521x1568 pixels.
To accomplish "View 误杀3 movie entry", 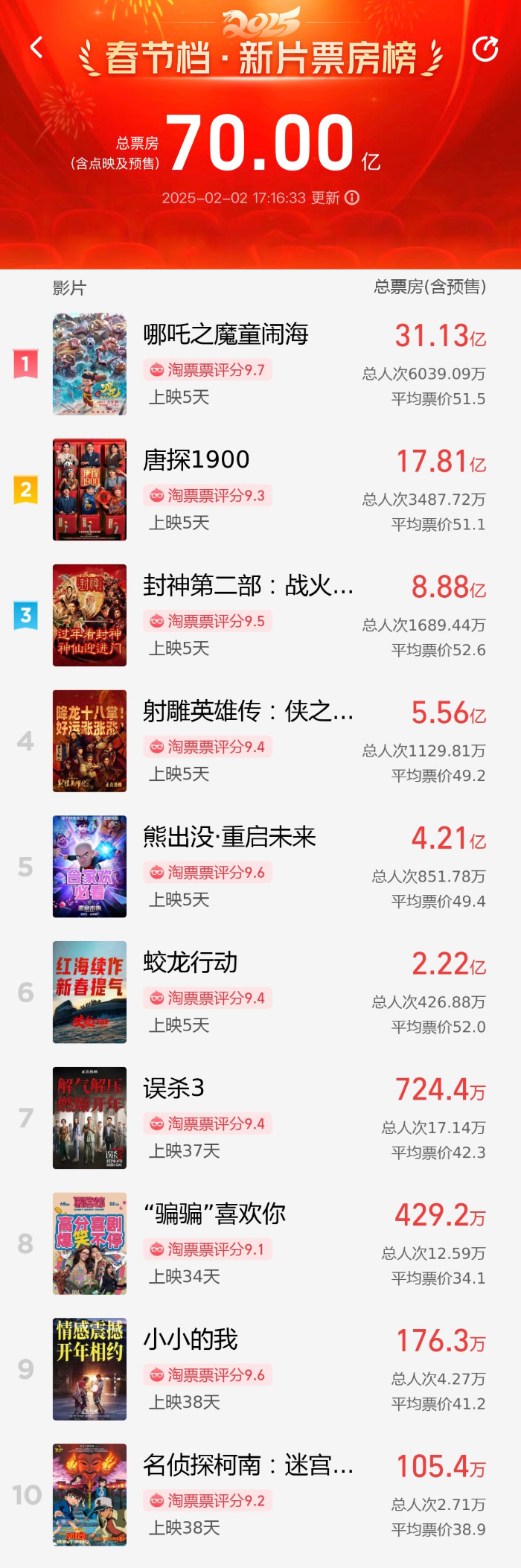I will click(174, 1089).
